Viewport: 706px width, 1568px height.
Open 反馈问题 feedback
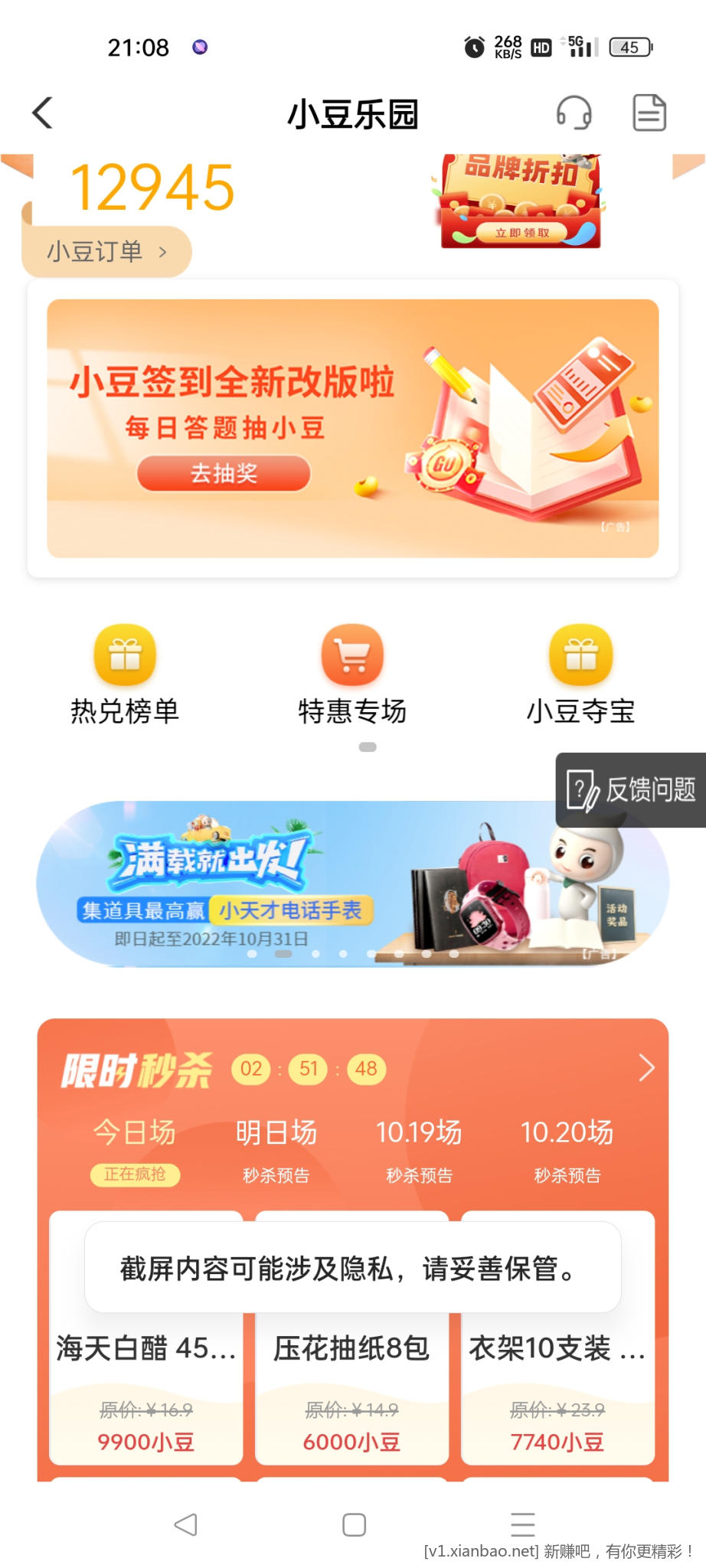(632, 789)
